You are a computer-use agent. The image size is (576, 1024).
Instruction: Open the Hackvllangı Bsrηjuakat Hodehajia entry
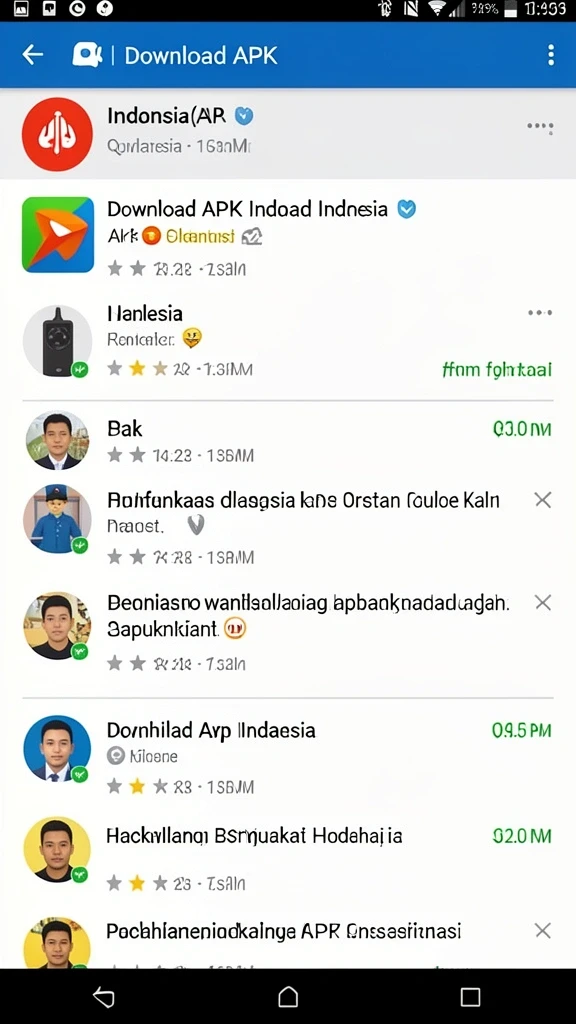click(288, 857)
